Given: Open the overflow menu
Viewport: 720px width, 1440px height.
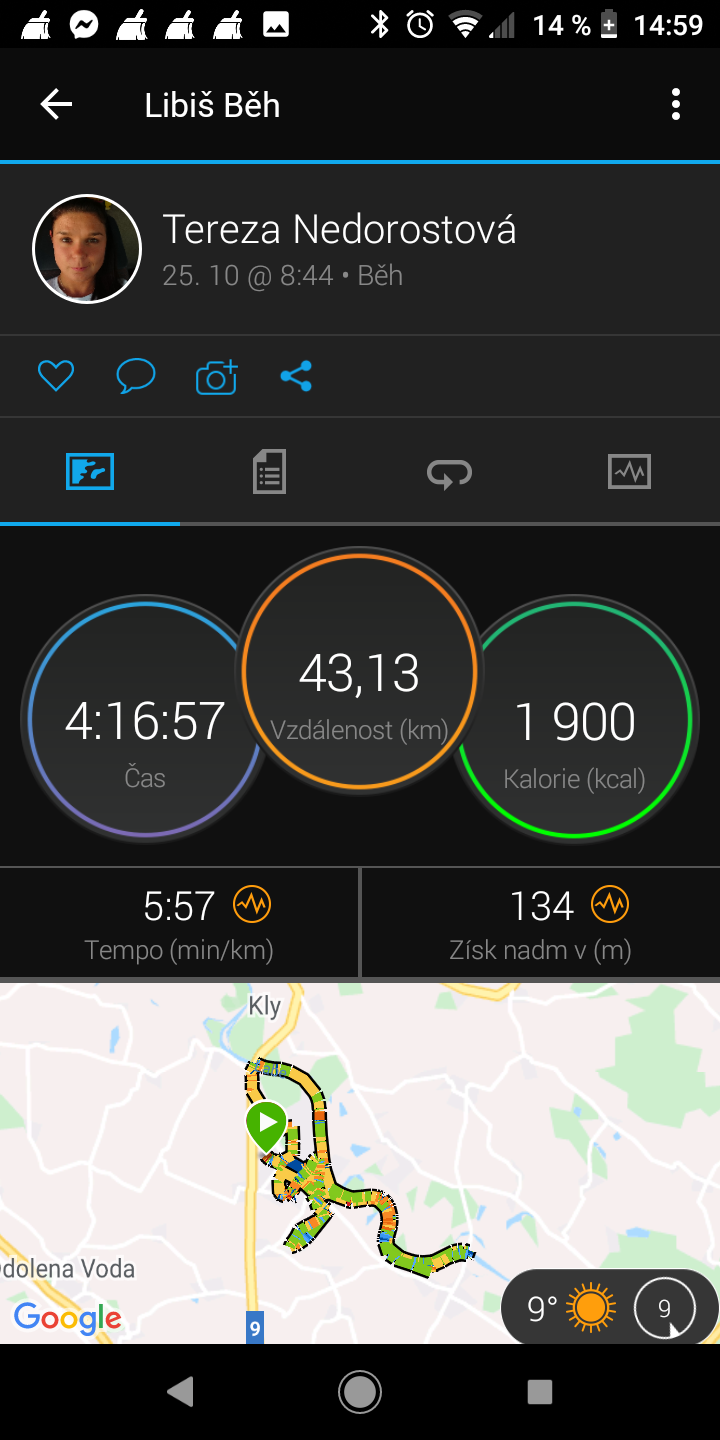Looking at the screenshot, I should [x=676, y=104].
